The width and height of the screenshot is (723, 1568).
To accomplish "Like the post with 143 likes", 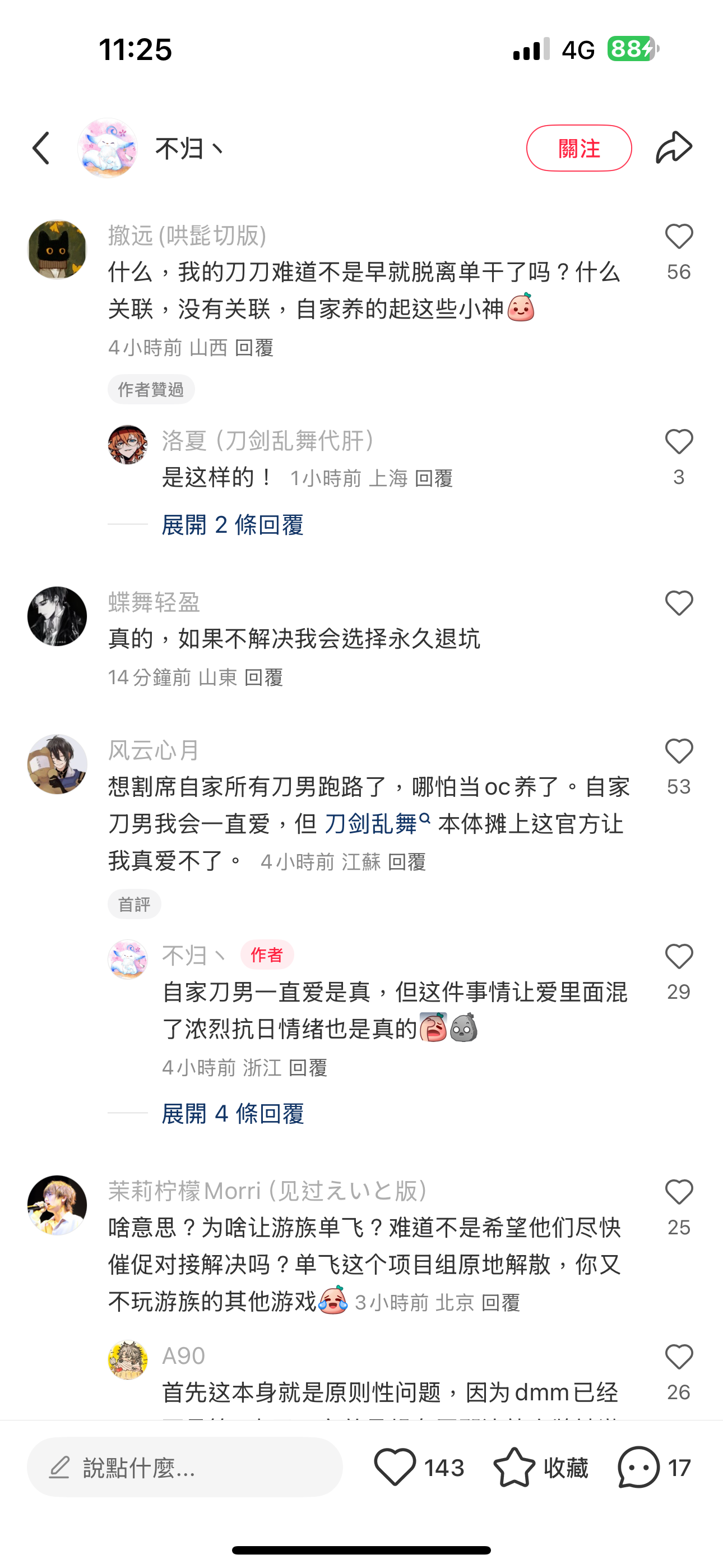I will click(x=395, y=1467).
